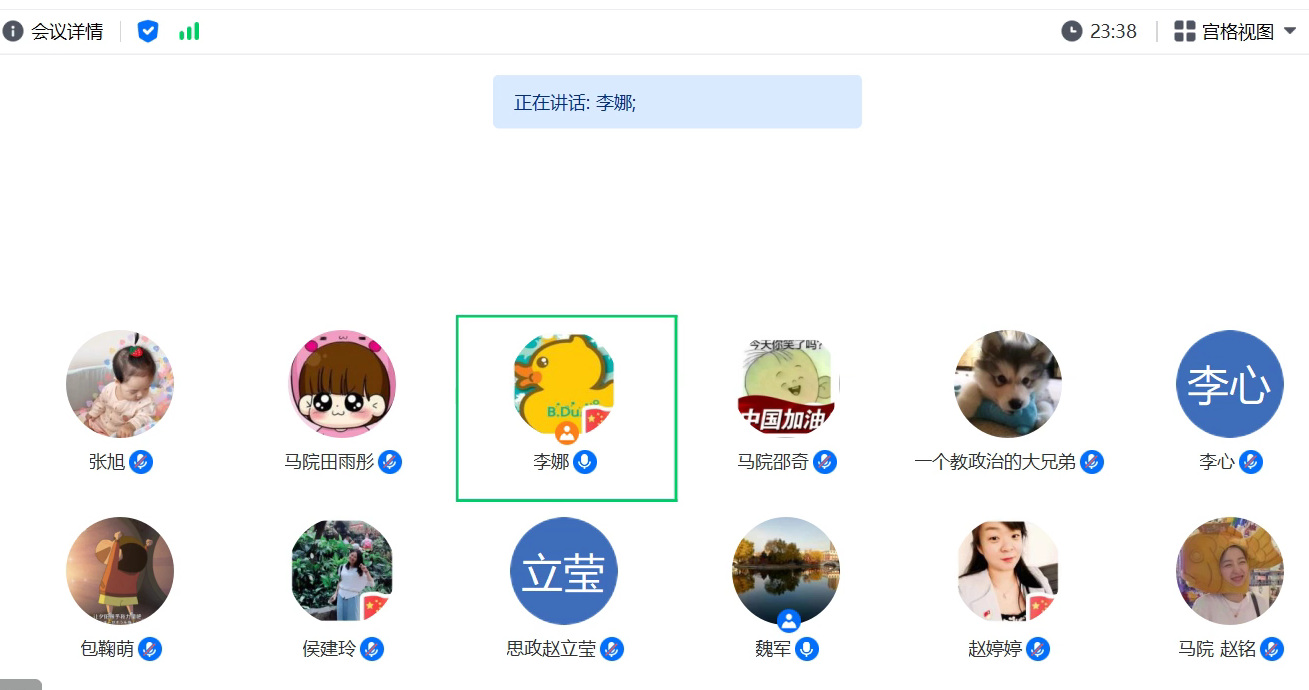The image size is (1309, 690).
Task: Open the 宫格视图 view dropdown
Action: pos(1236,31)
